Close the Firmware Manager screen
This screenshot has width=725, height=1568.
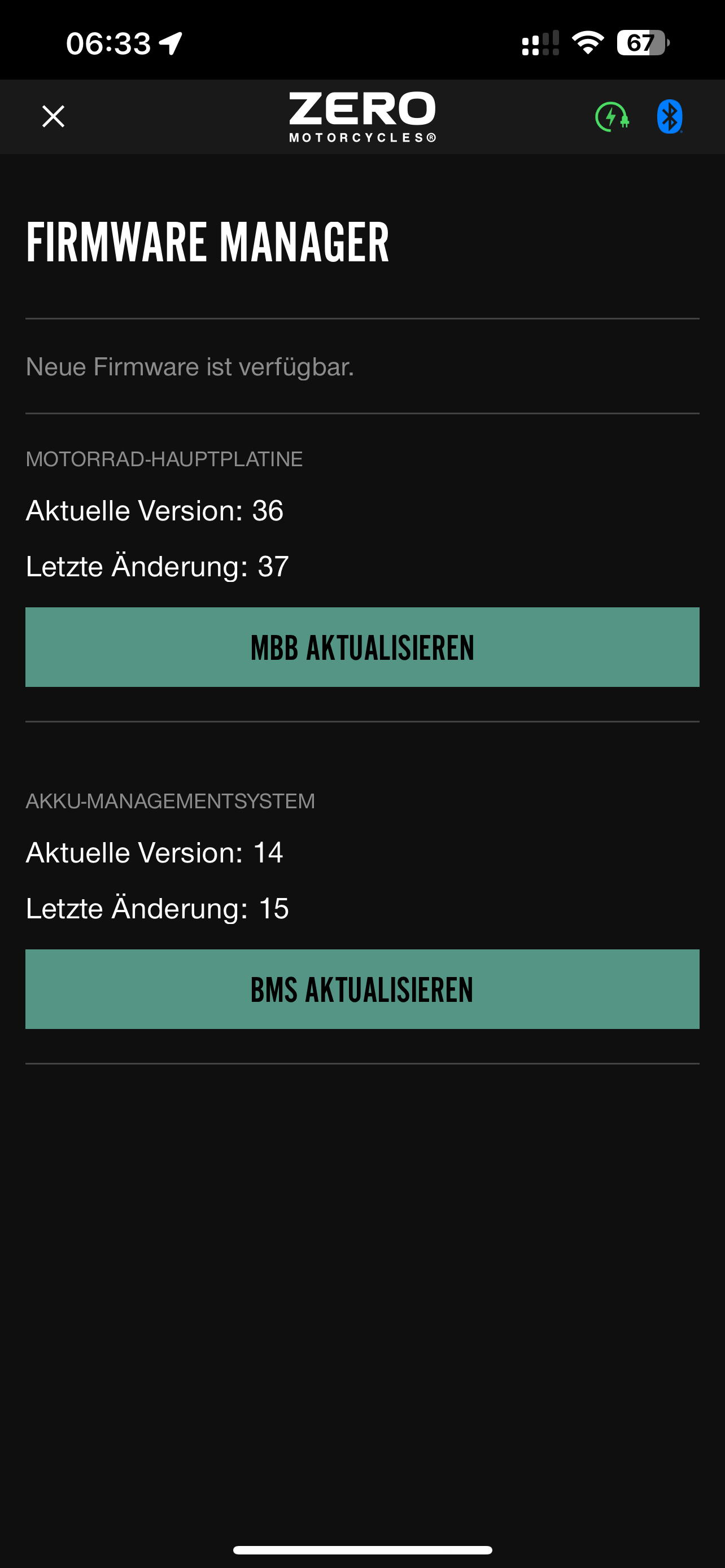(53, 116)
